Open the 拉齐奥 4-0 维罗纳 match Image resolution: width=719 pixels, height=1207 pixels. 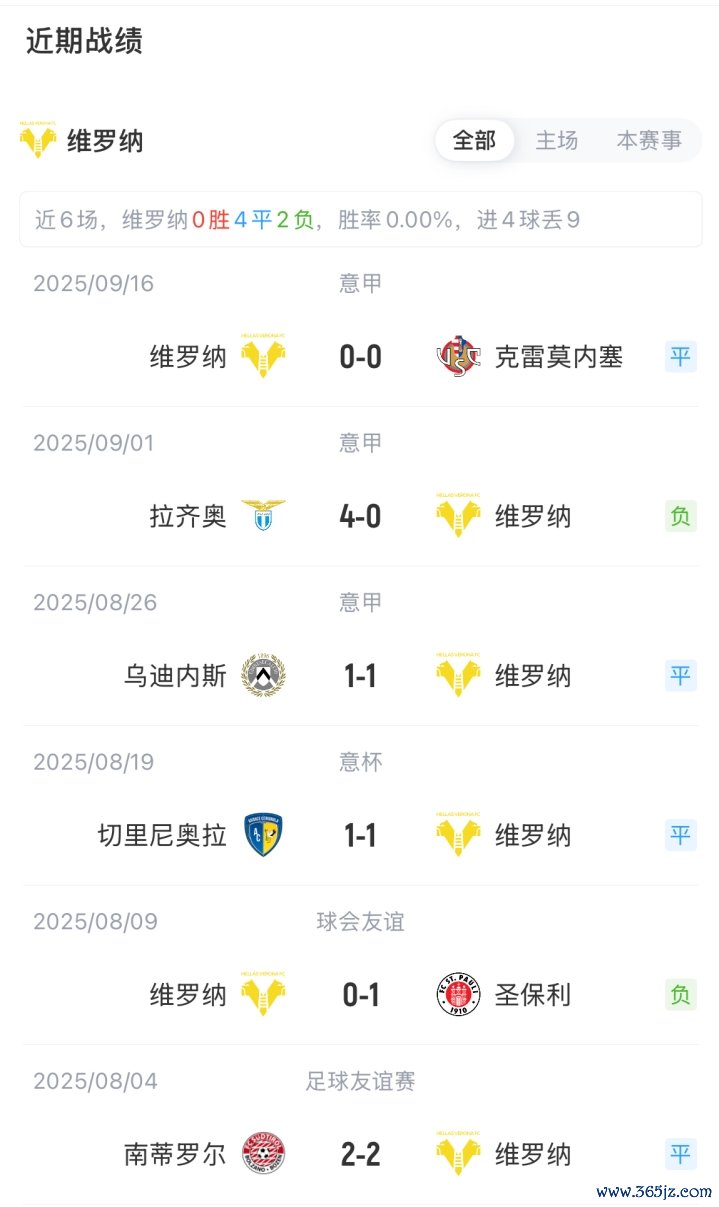click(x=360, y=488)
